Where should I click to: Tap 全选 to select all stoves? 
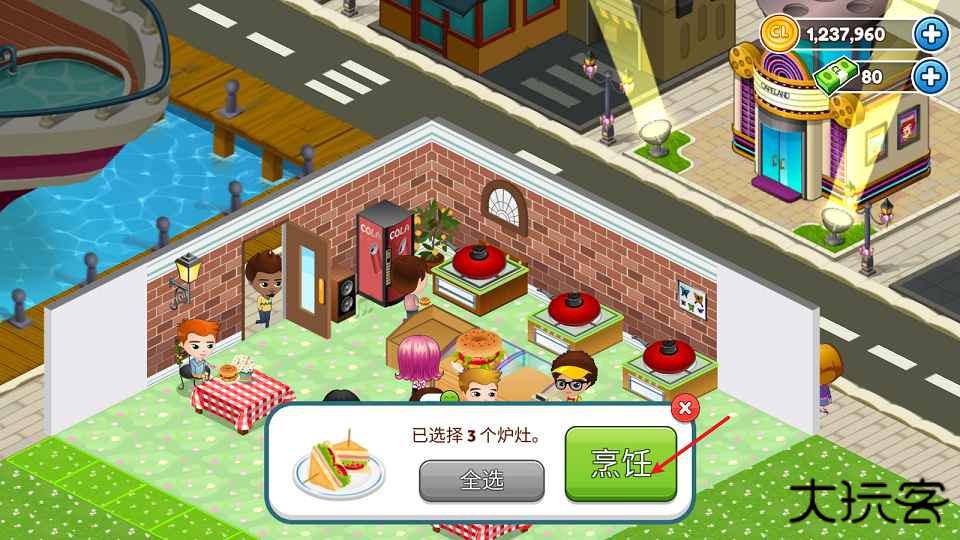481,481
